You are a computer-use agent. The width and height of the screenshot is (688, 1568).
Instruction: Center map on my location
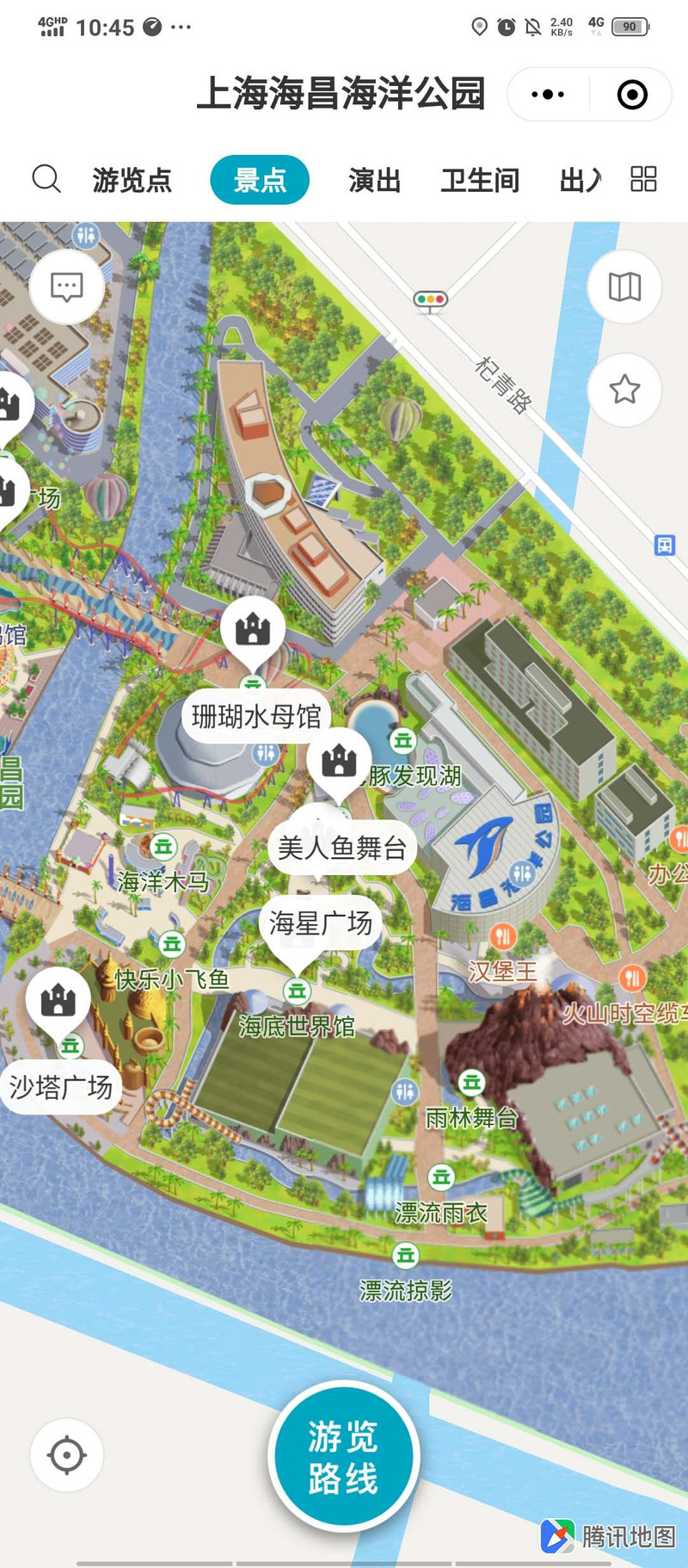click(x=67, y=1455)
